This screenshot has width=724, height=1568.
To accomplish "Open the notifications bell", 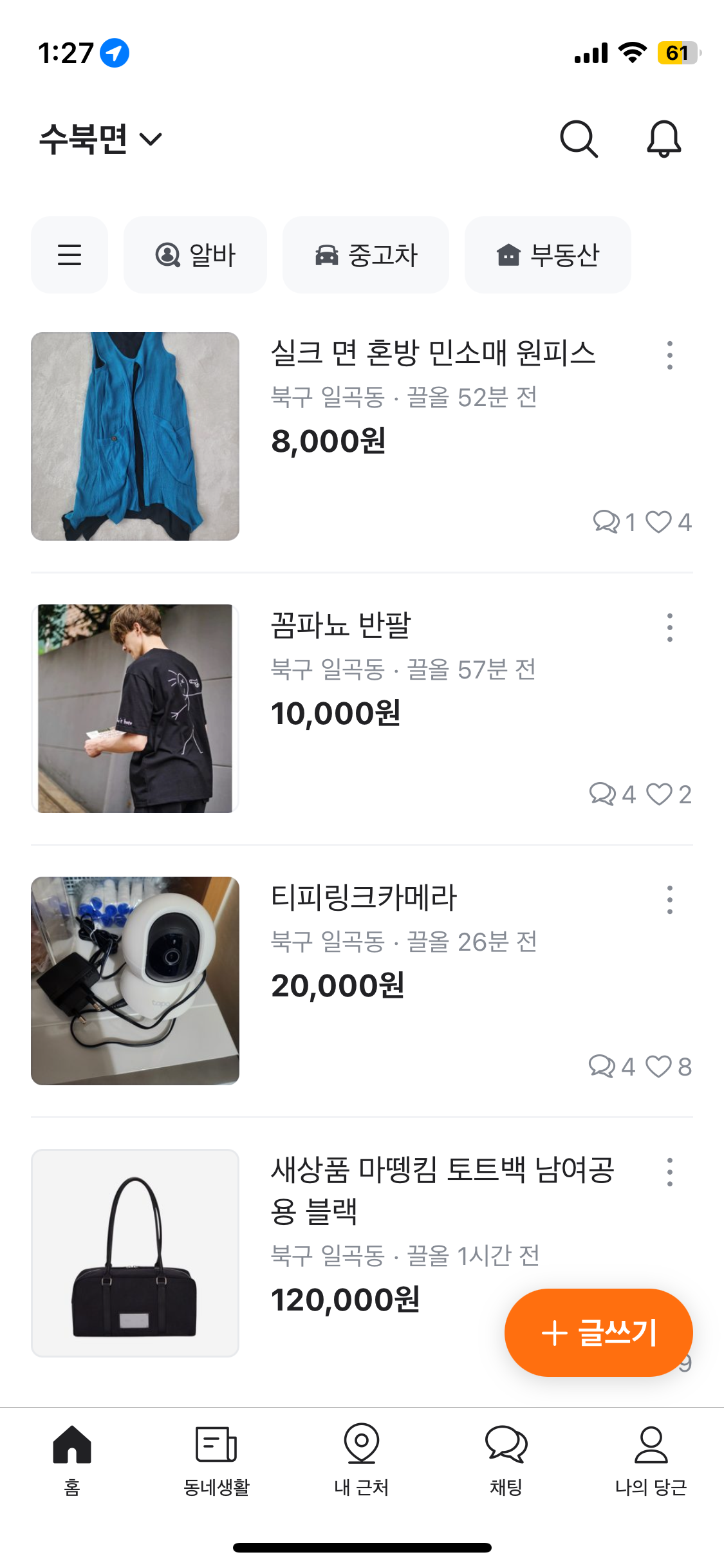I will pos(664,138).
